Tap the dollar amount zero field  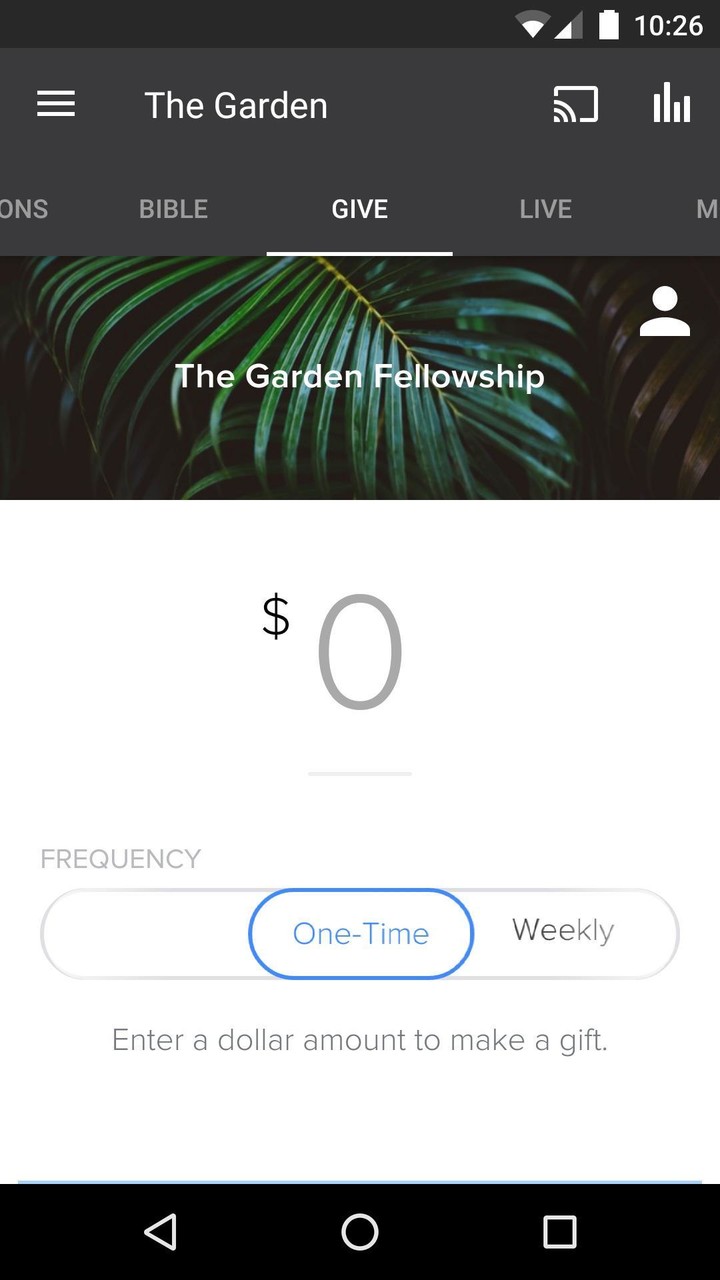[x=360, y=650]
